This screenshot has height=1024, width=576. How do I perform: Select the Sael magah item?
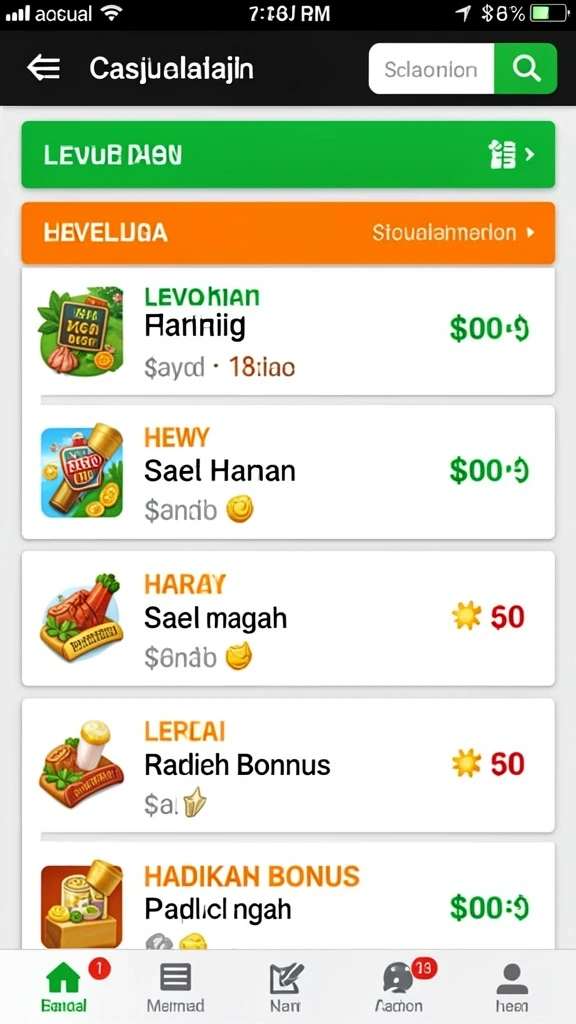click(288, 618)
